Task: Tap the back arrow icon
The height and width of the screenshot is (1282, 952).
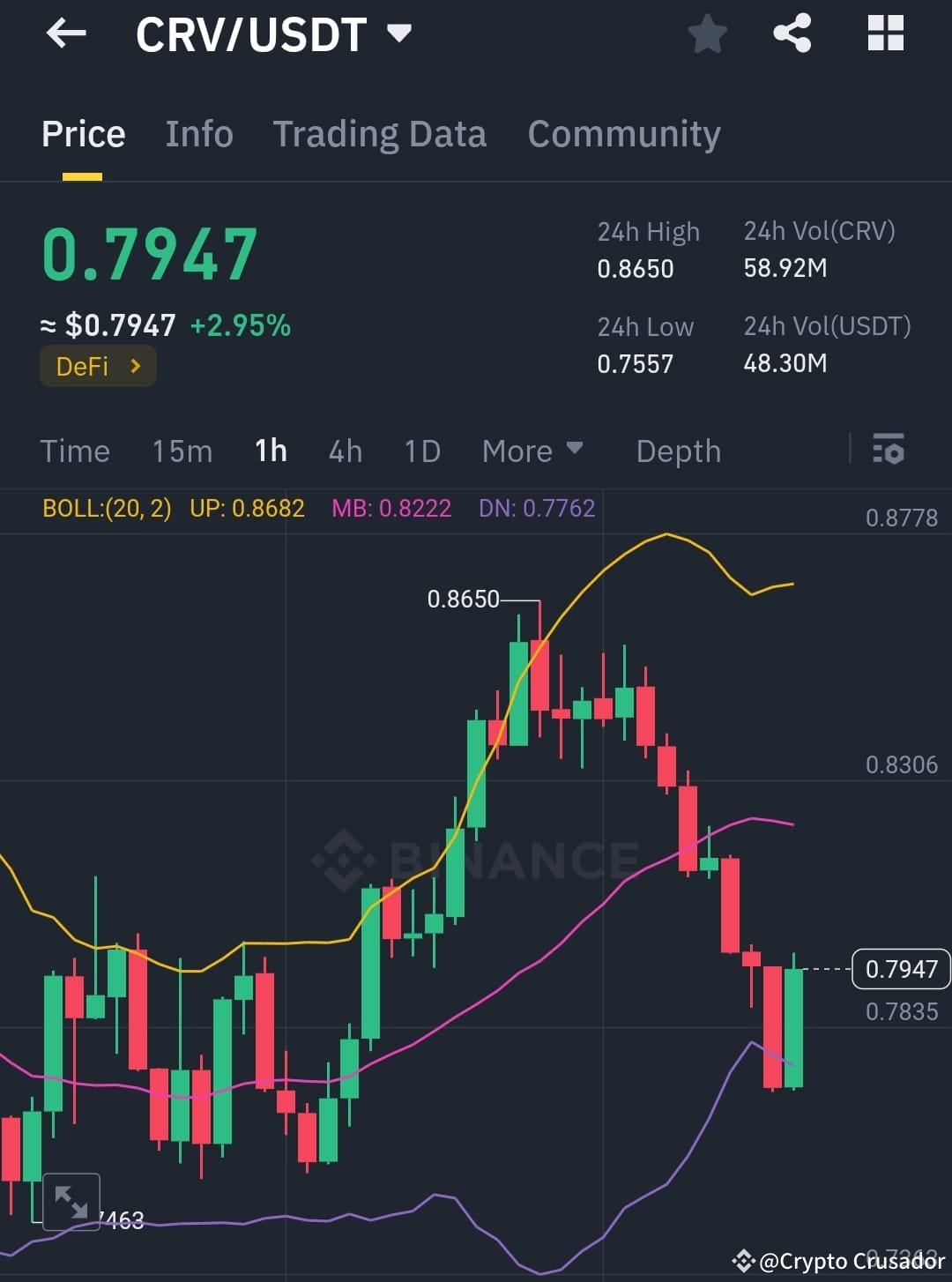Action: 66,34
